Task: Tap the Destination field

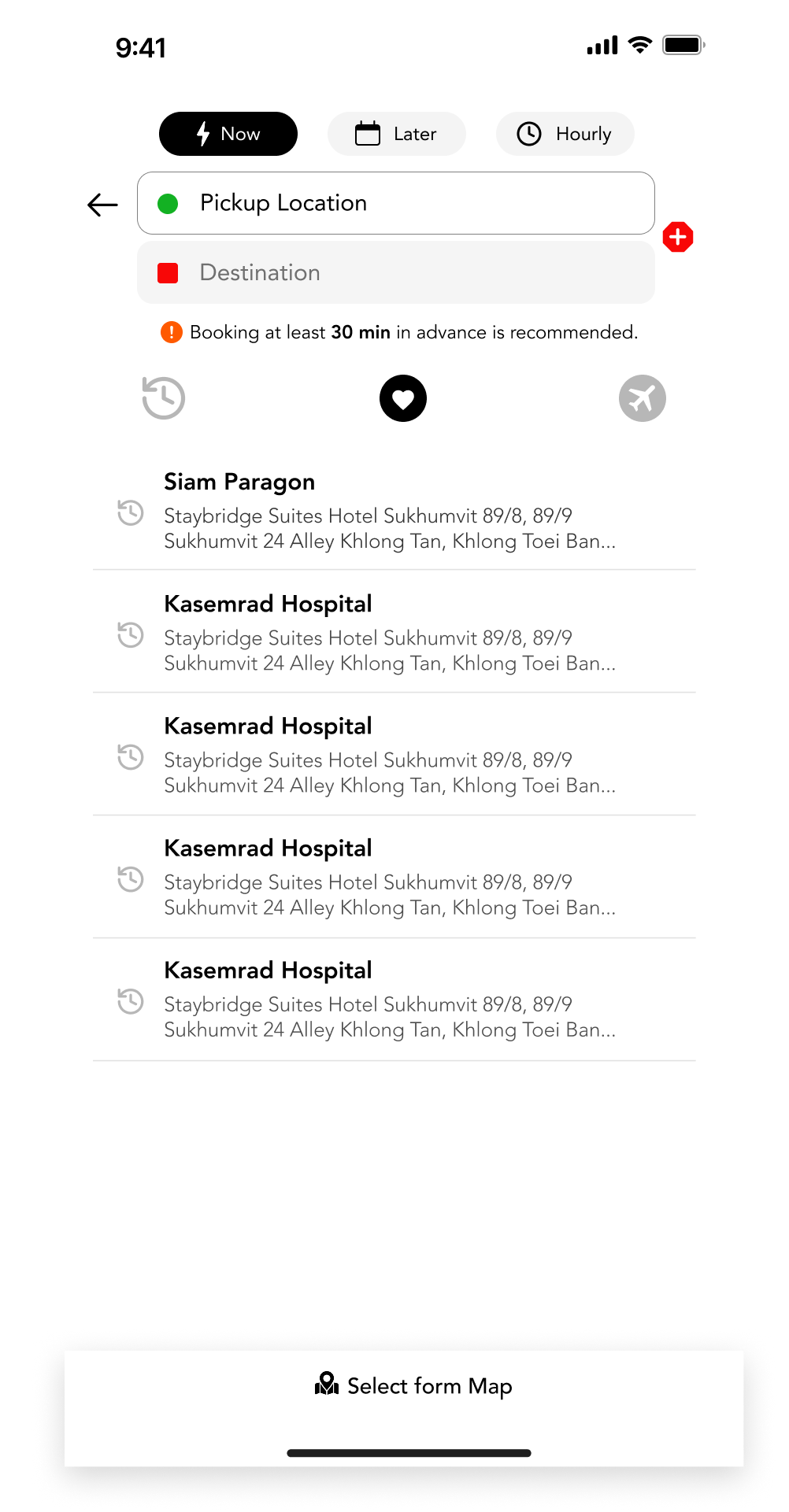Action: [x=395, y=272]
